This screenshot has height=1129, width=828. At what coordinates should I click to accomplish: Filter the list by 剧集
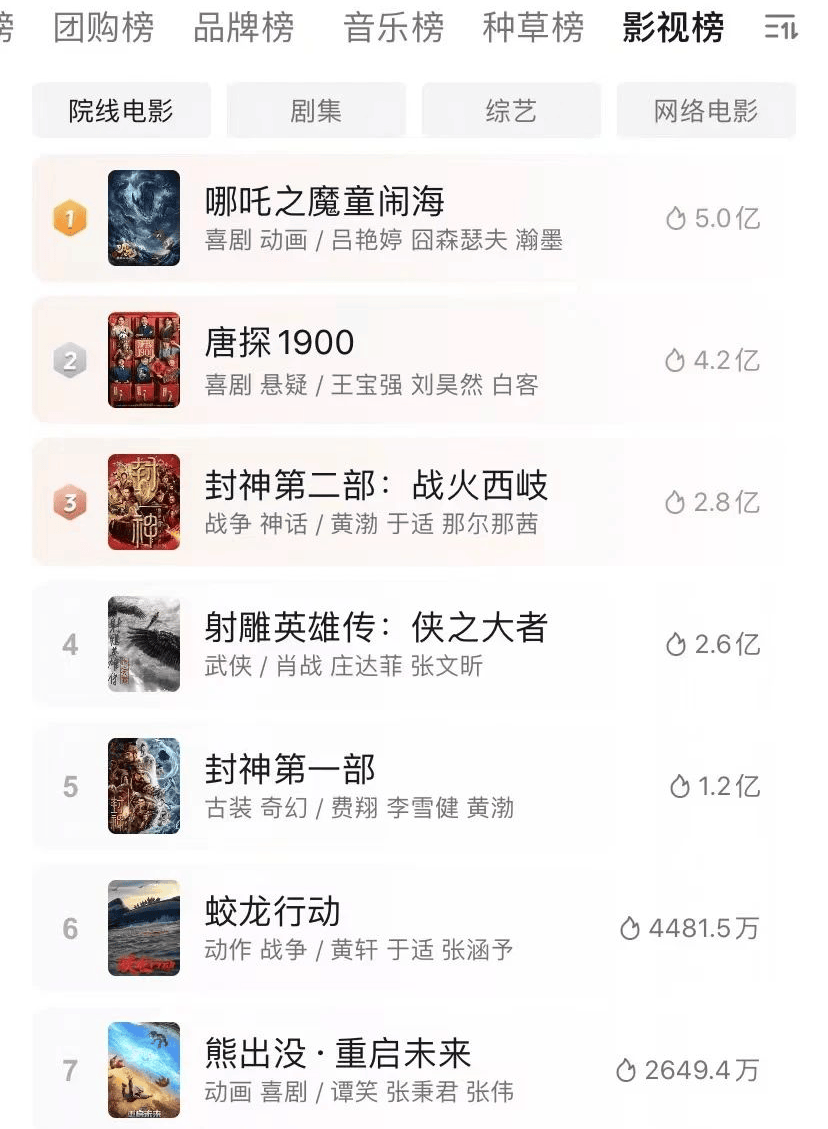pos(316,111)
